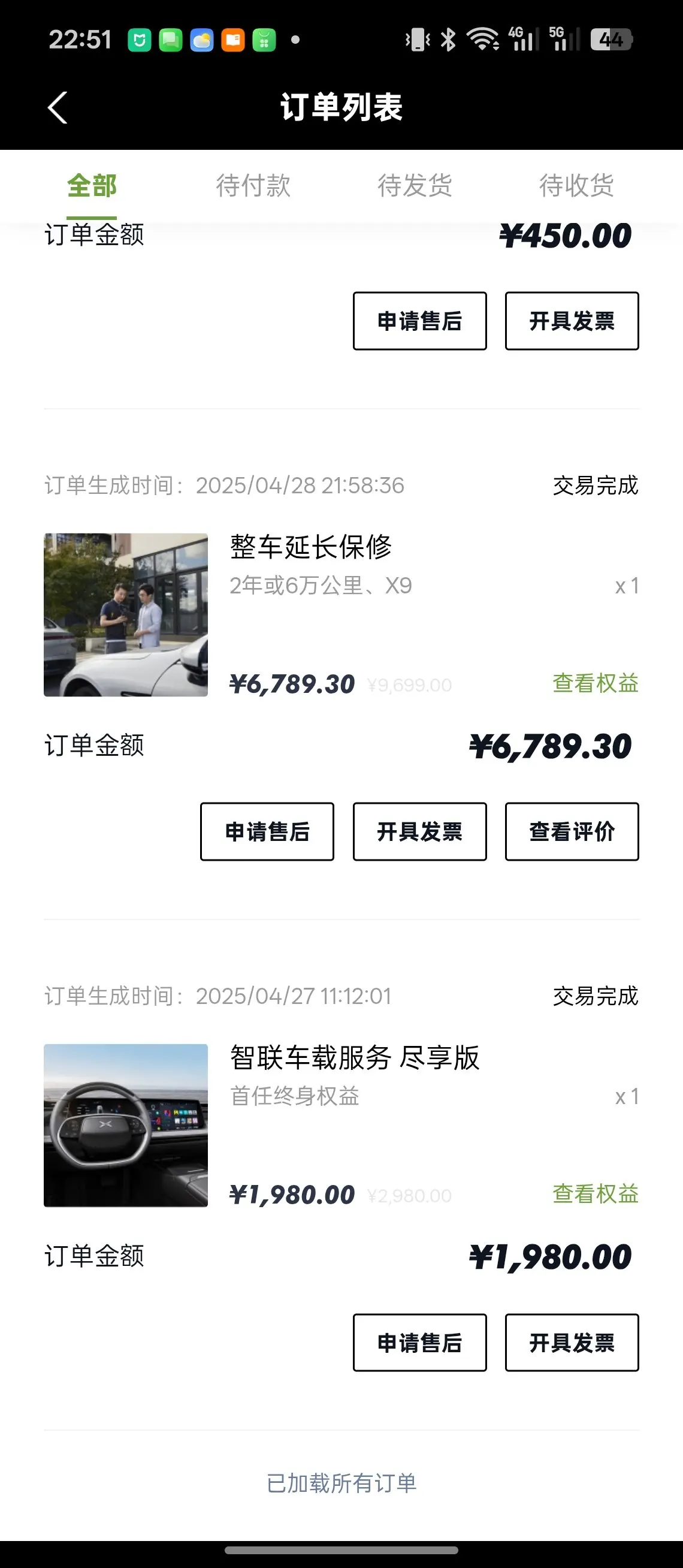
Task: Tap 申请售后 for the 智联车载服务 order
Action: [x=419, y=1342]
